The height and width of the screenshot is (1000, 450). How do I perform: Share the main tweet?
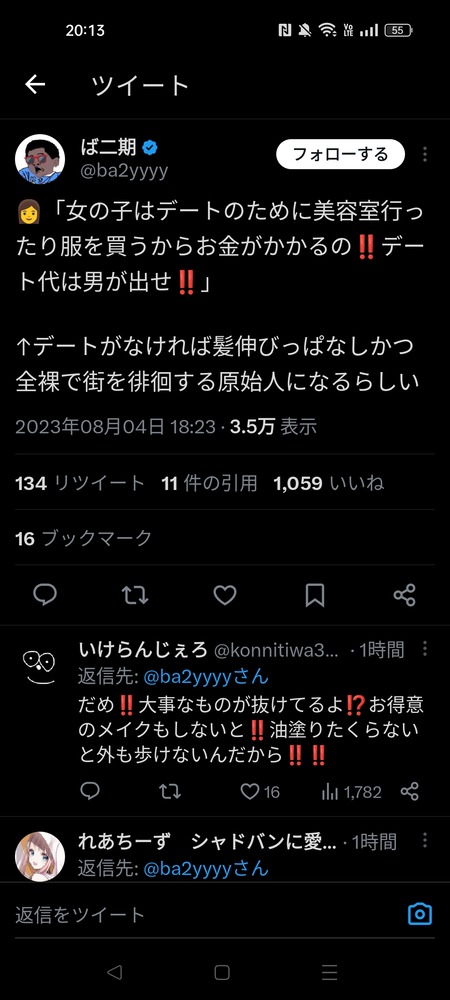click(405, 595)
